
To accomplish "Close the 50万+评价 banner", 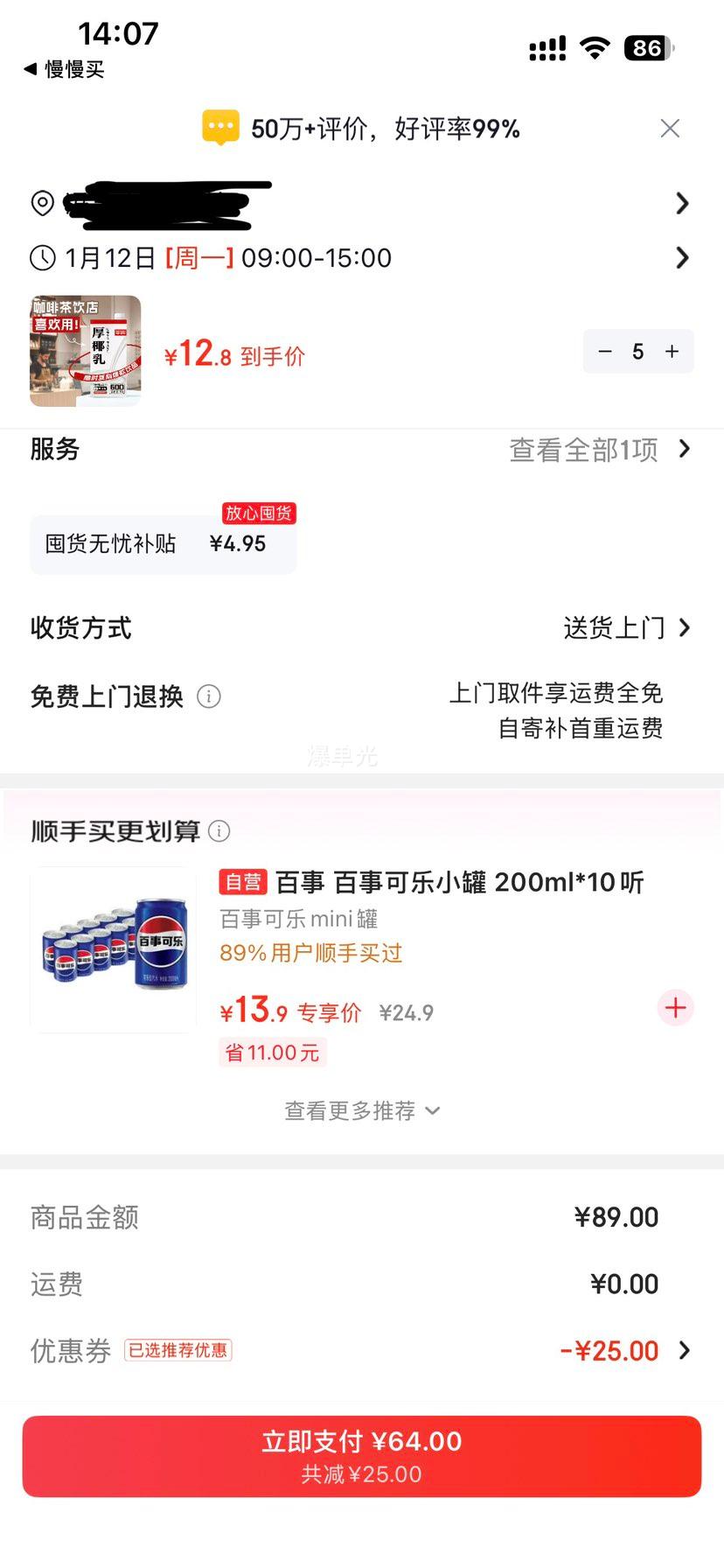I will click(670, 128).
